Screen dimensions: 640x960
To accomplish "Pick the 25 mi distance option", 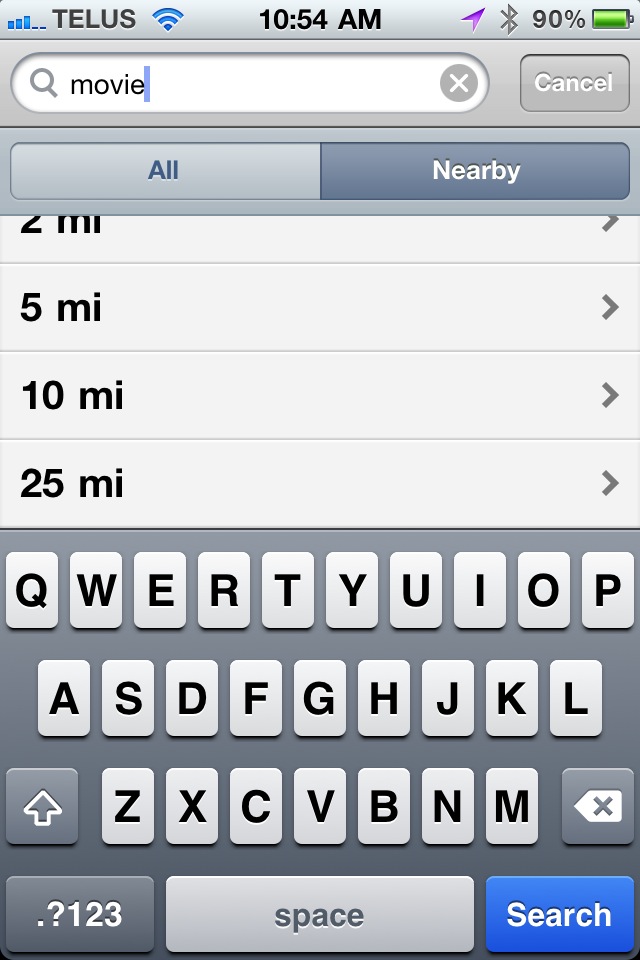I will tap(320, 484).
